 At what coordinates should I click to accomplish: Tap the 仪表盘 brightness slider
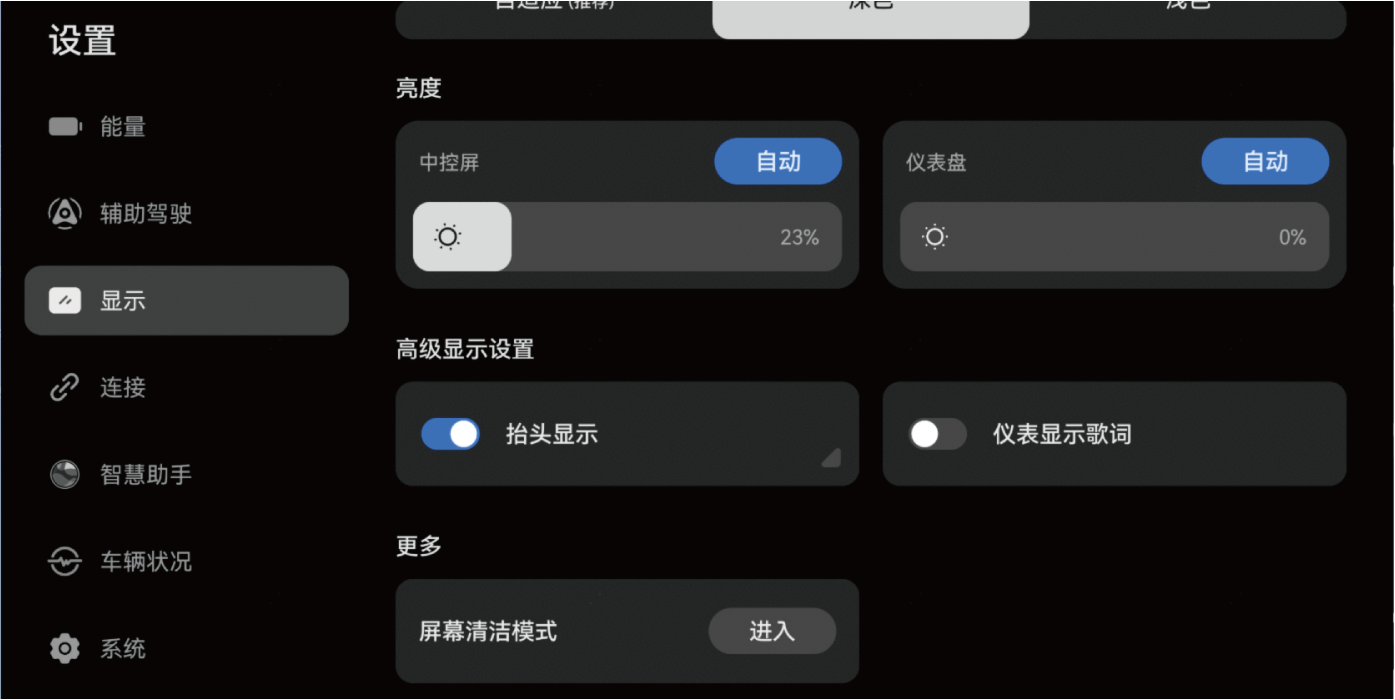coord(1114,237)
